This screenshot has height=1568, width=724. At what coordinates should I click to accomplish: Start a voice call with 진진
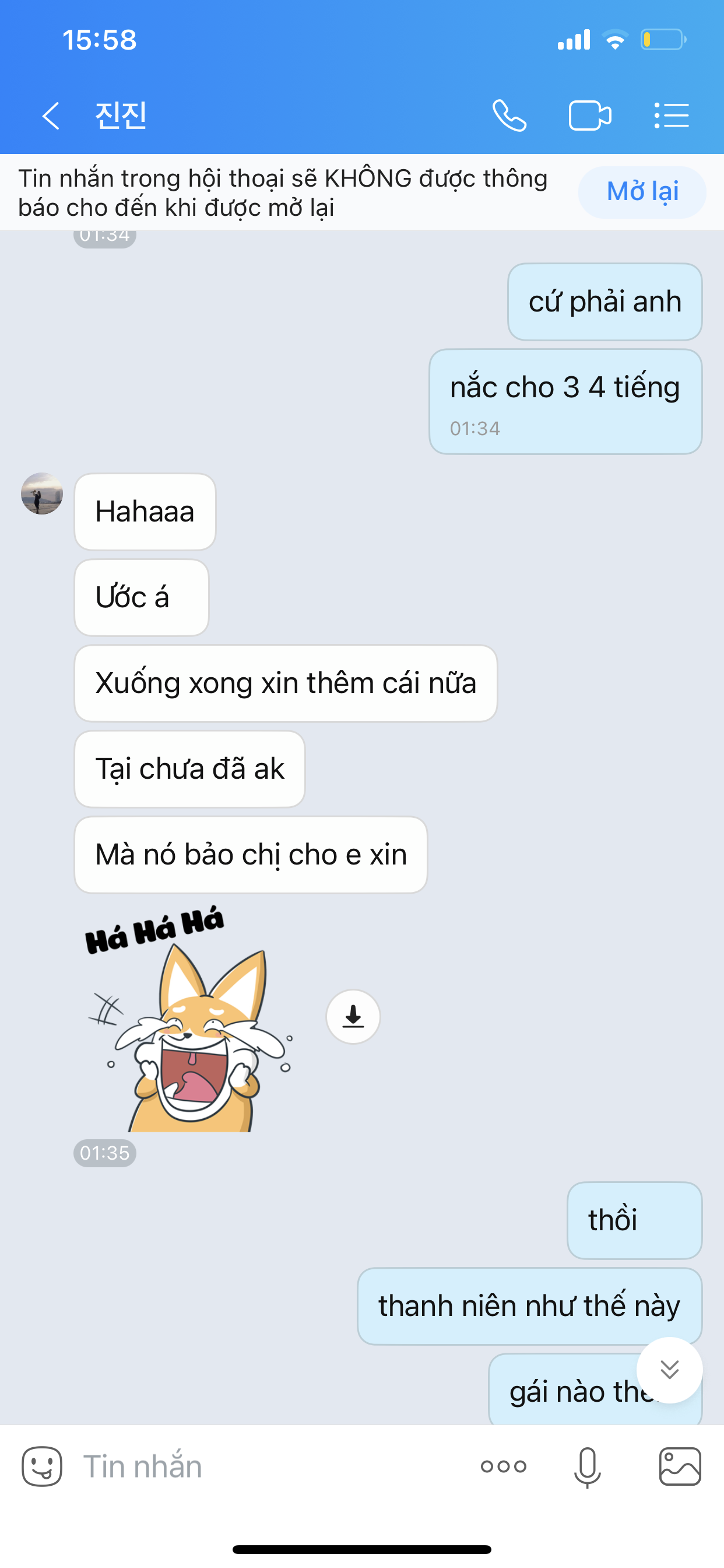(509, 116)
